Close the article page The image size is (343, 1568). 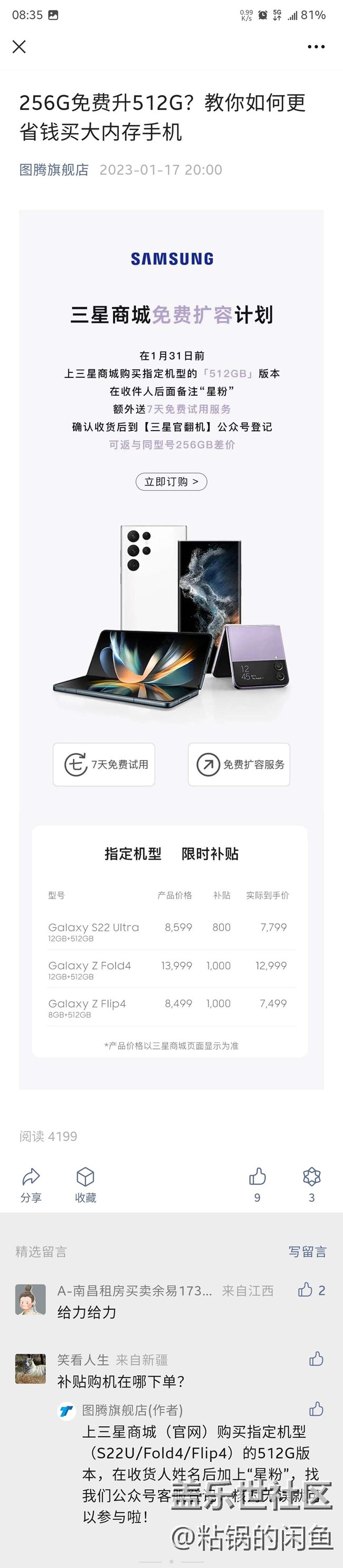pyautogui.click(x=19, y=47)
